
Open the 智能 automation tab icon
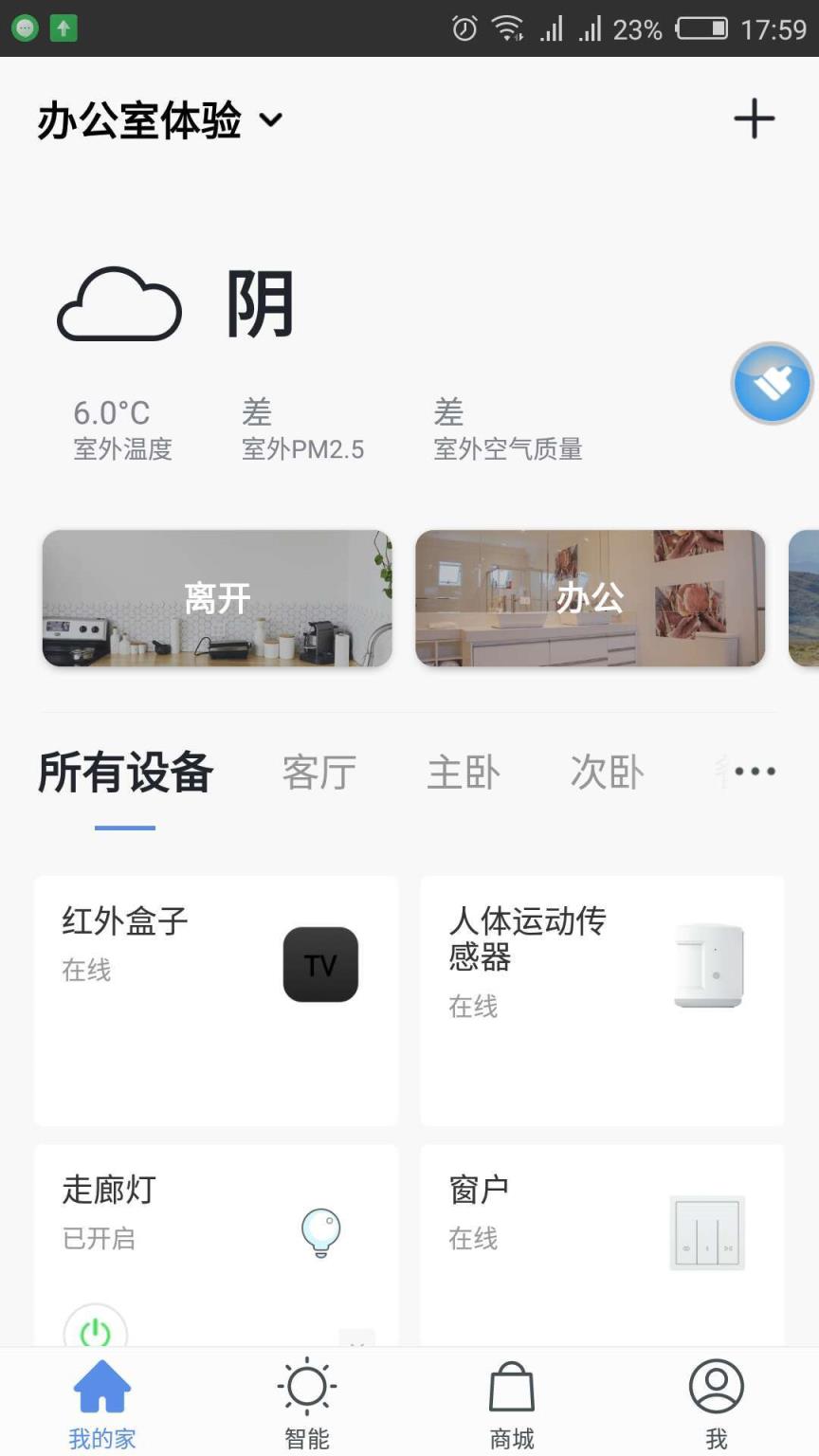point(306,1386)
